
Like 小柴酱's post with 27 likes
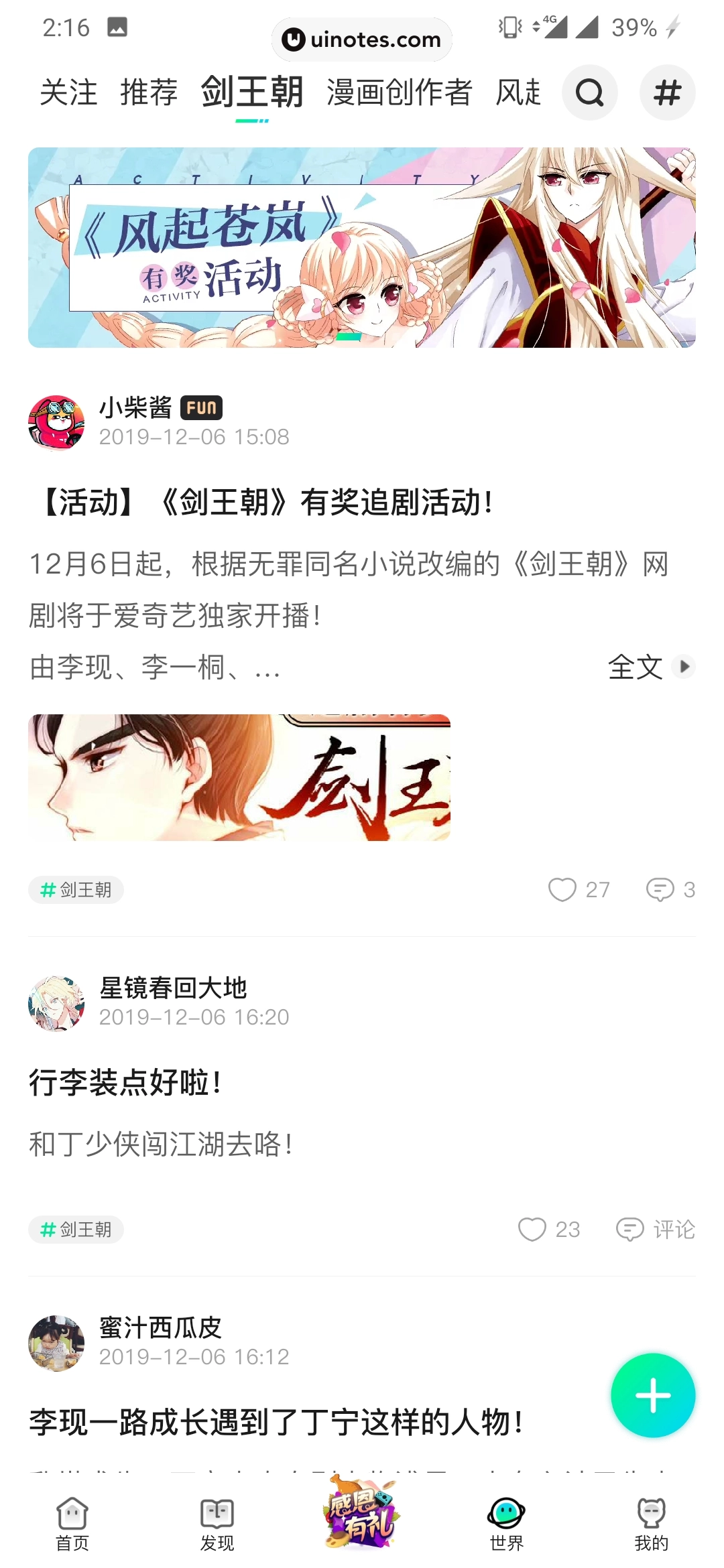pyautogui.click(x=562, y=890)
